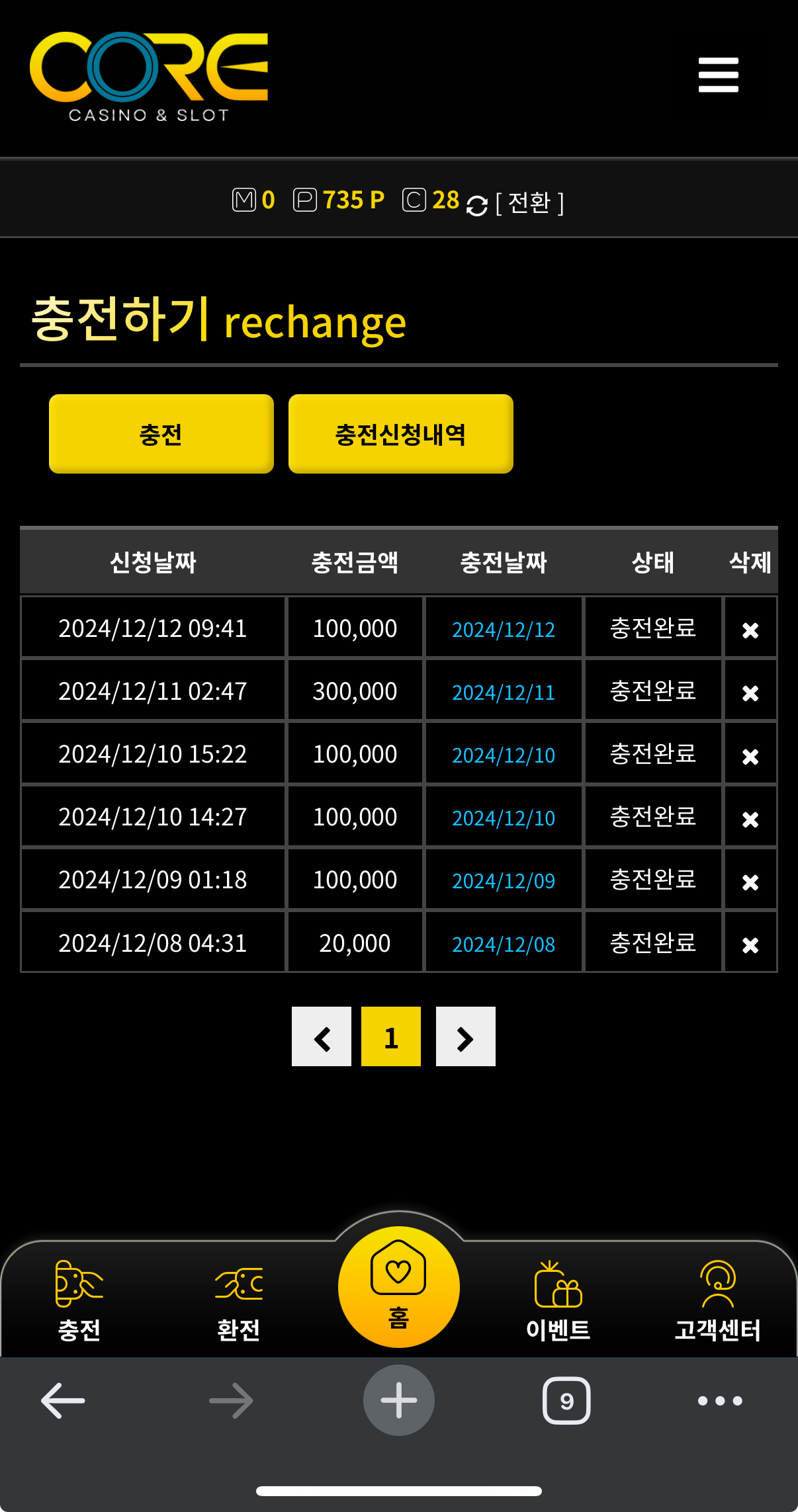Viewport: 798px width, 1512px height.
Task: Delete the 2024/12/08 04:31 record
Action: [750, 945]
